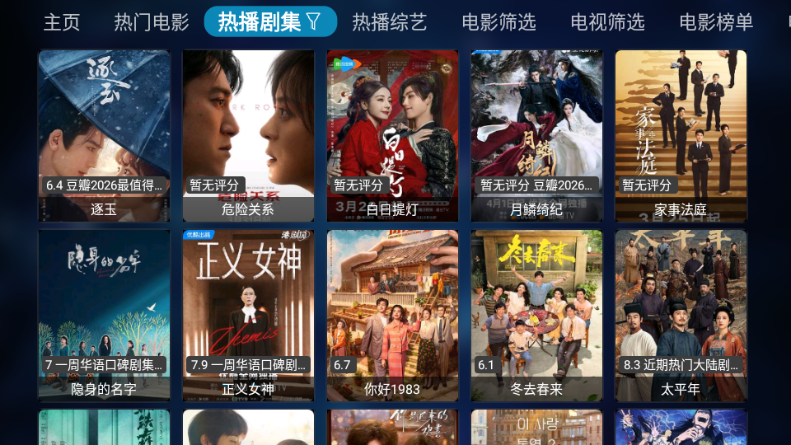The image size is (791, 445).
Task: Open 冬去春来 drama card
Action: (x=537, y=315)
